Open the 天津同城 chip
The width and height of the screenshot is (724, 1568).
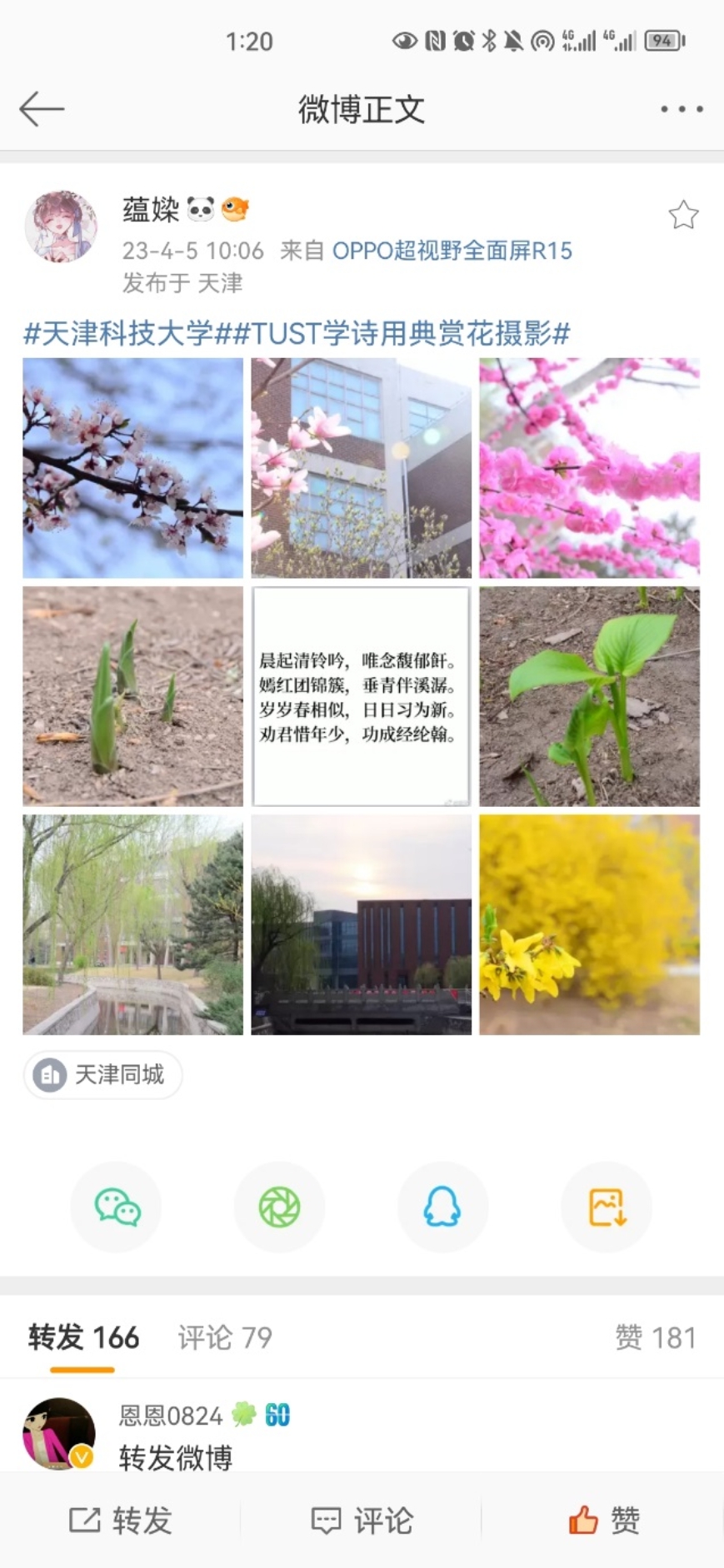pos(102,1074)
